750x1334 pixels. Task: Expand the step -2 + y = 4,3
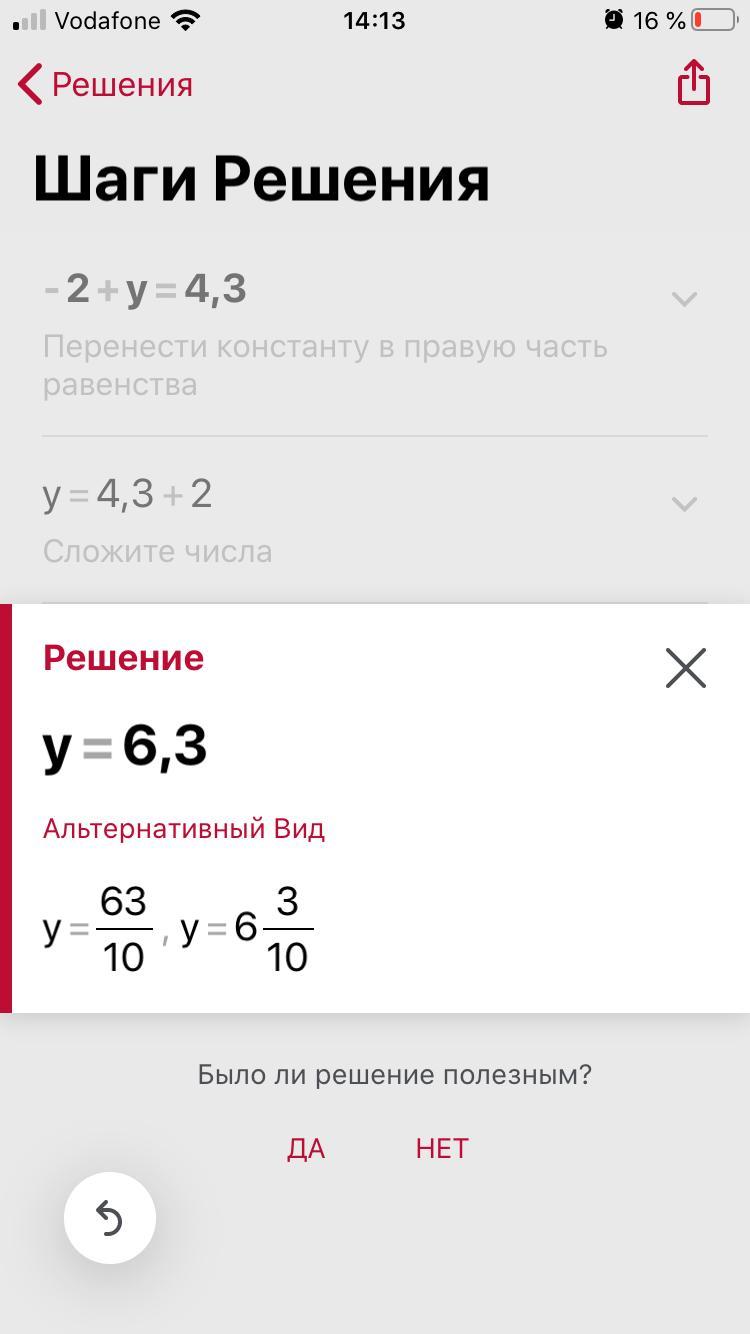[684, 298]
